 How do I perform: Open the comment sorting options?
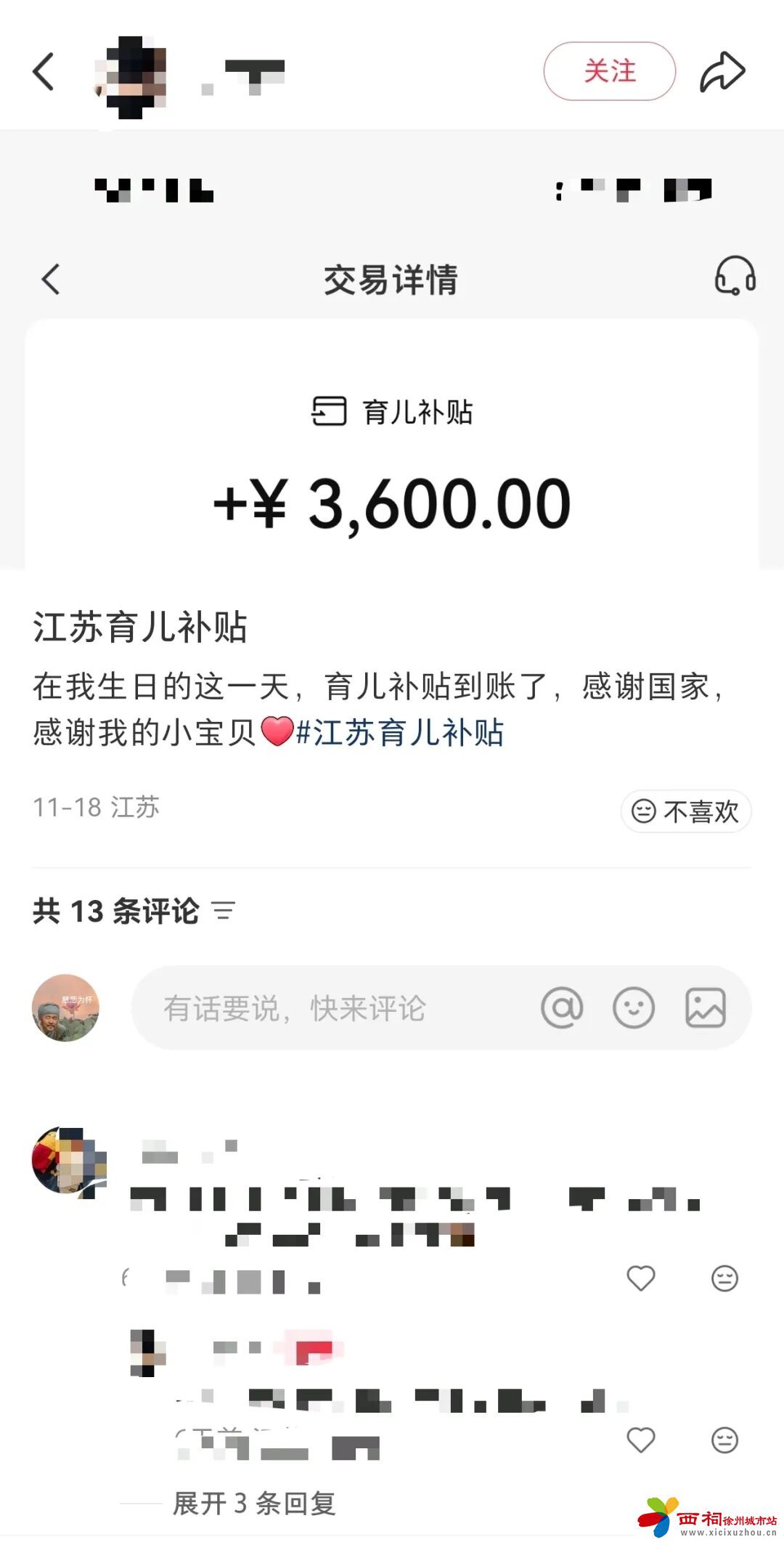pos(225,912)
